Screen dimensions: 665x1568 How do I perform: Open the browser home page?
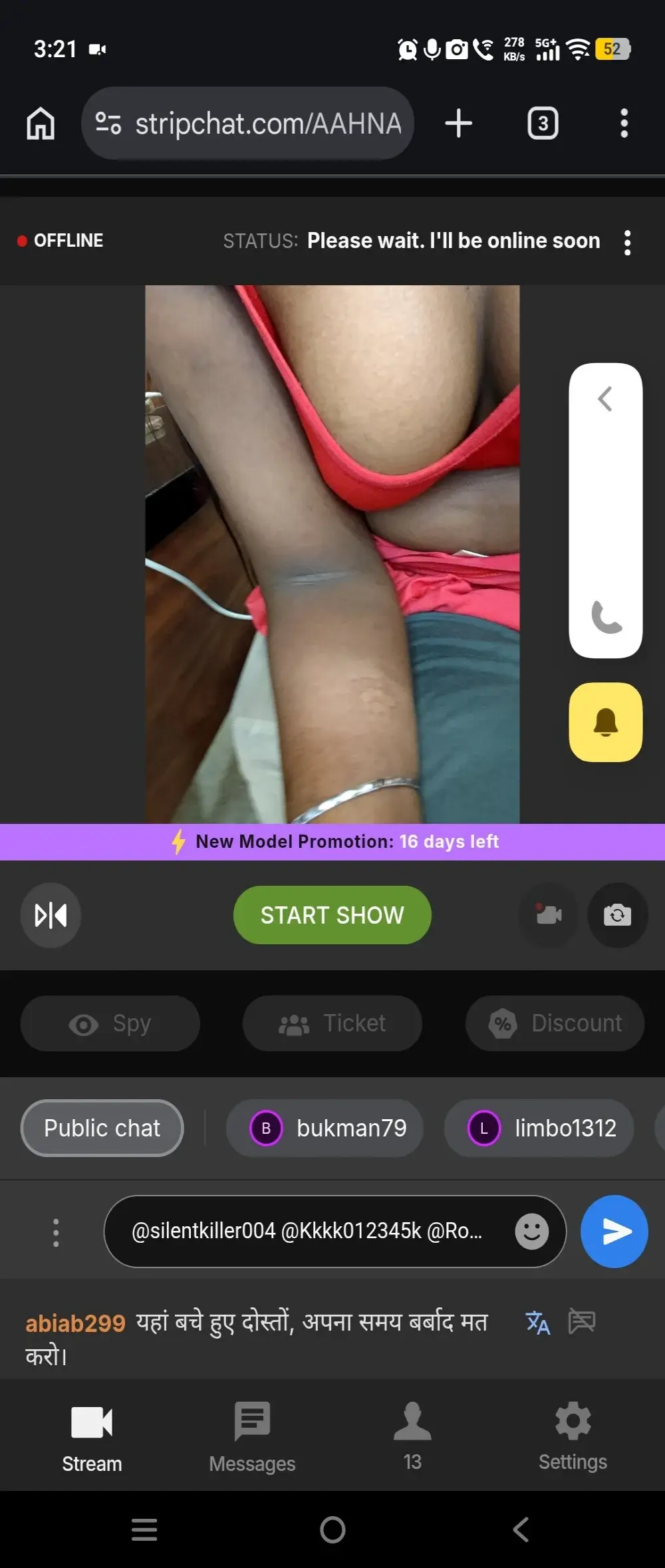pos(41,124)
